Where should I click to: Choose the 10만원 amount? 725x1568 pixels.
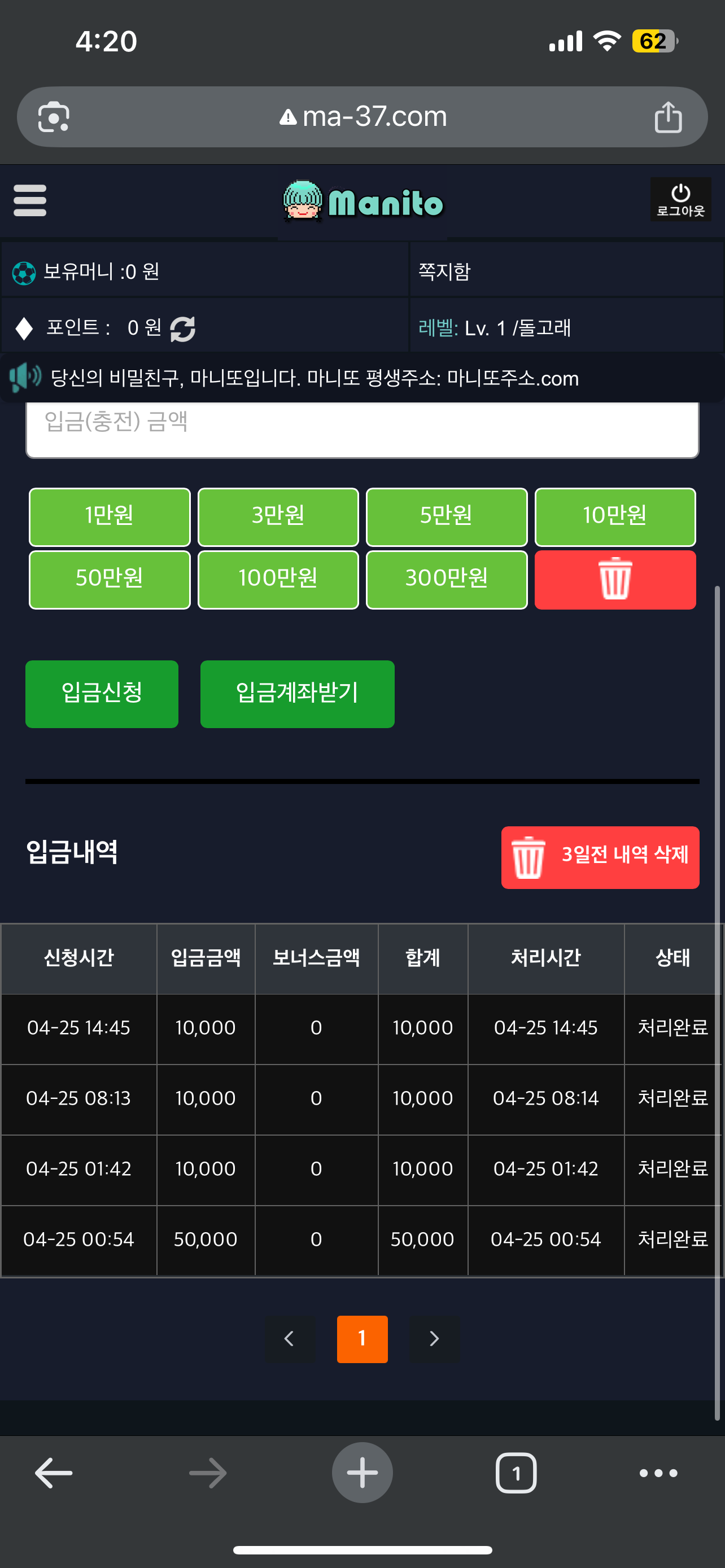tap(615, 517)
